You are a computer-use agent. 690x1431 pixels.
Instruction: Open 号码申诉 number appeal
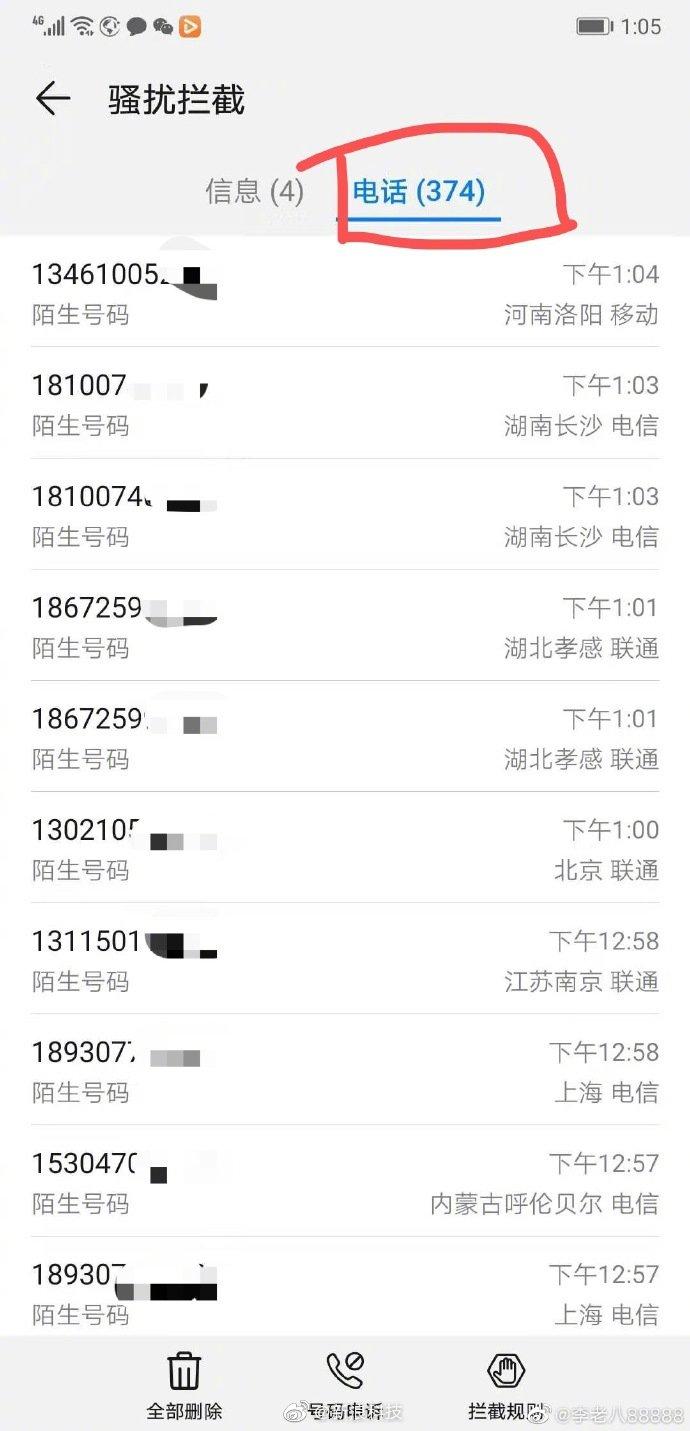click(345, 1386)
